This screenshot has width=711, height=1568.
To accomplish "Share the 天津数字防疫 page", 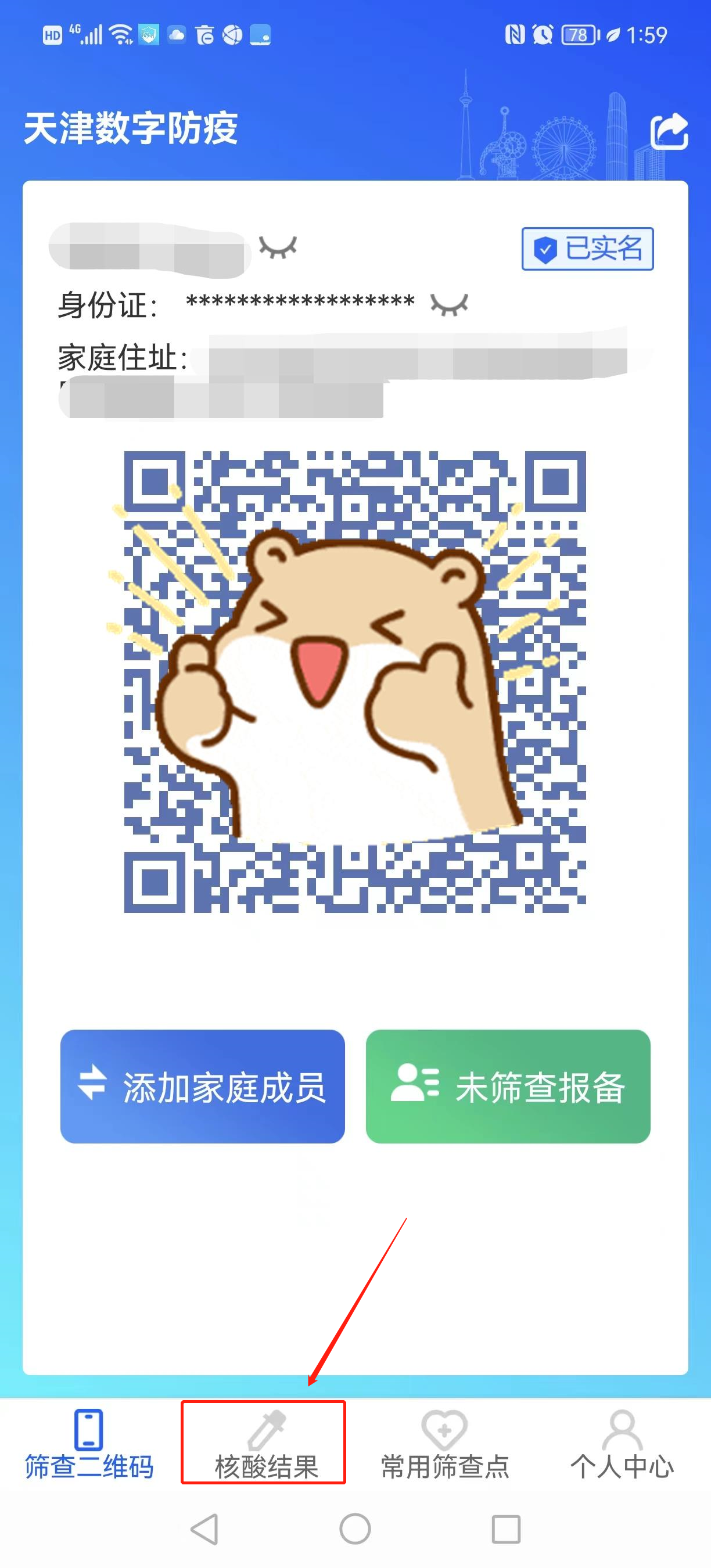I will click(x=669, y=131).
